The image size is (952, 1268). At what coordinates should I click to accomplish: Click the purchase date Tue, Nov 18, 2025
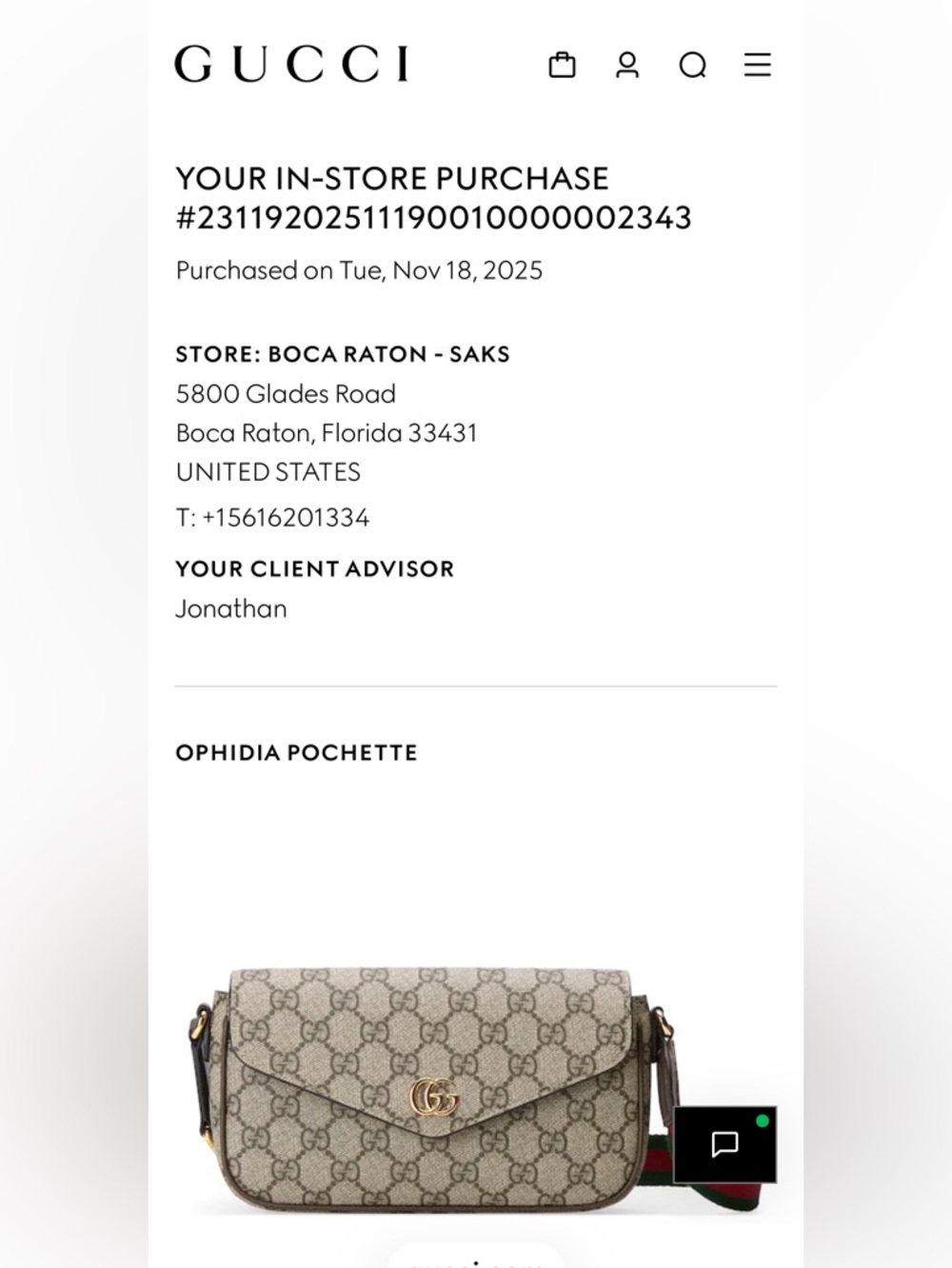click(x=359, y=270)
